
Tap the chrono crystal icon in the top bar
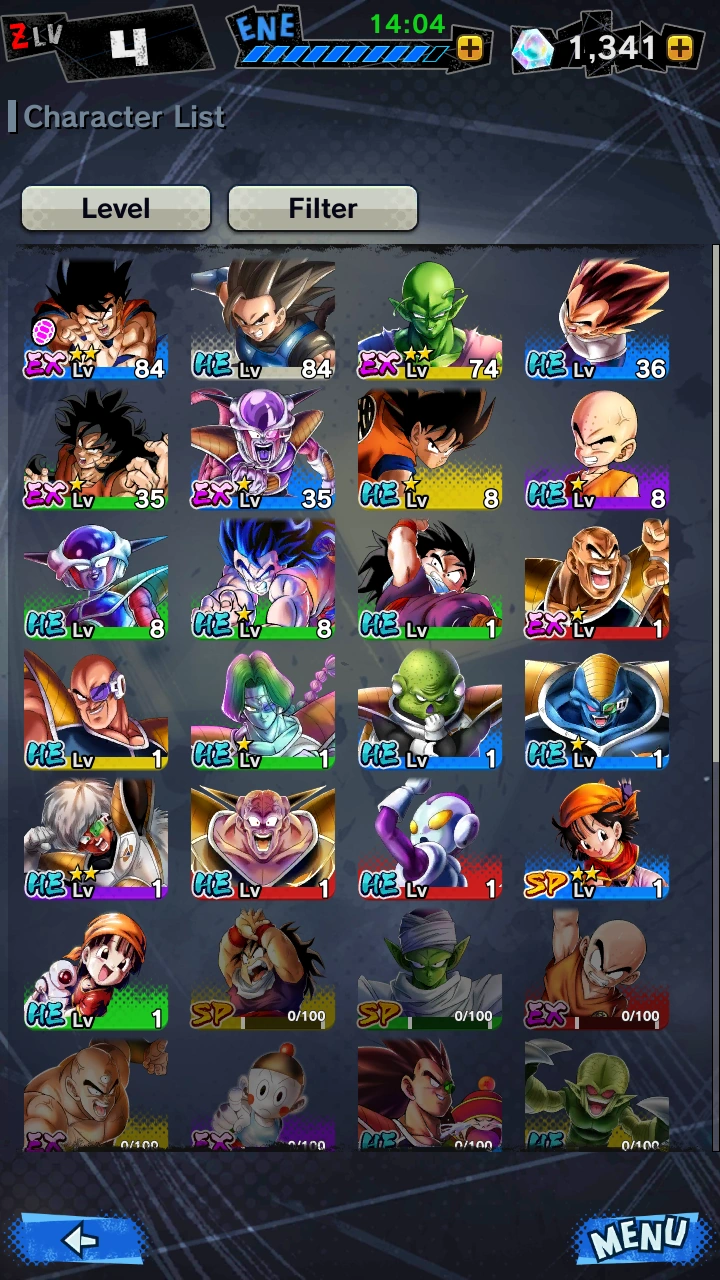(537, 47)
